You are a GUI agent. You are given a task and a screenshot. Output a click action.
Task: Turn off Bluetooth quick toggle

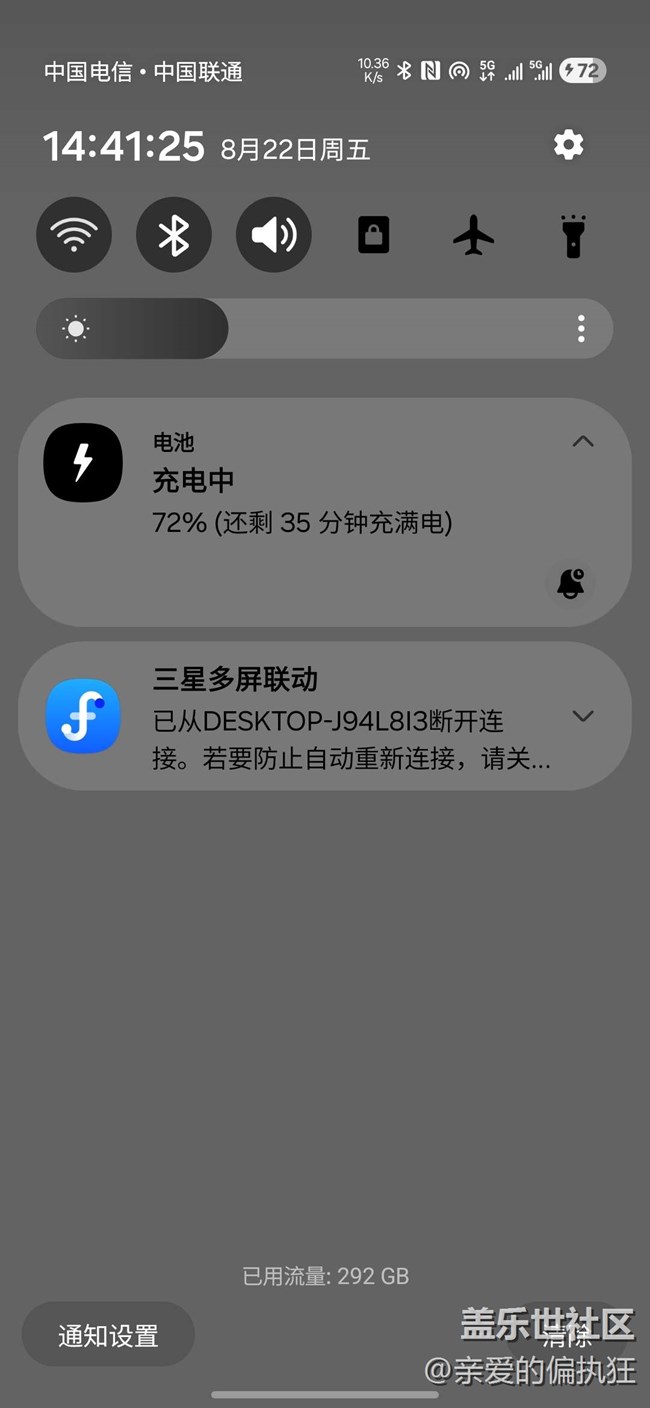(x=174, y=235)
